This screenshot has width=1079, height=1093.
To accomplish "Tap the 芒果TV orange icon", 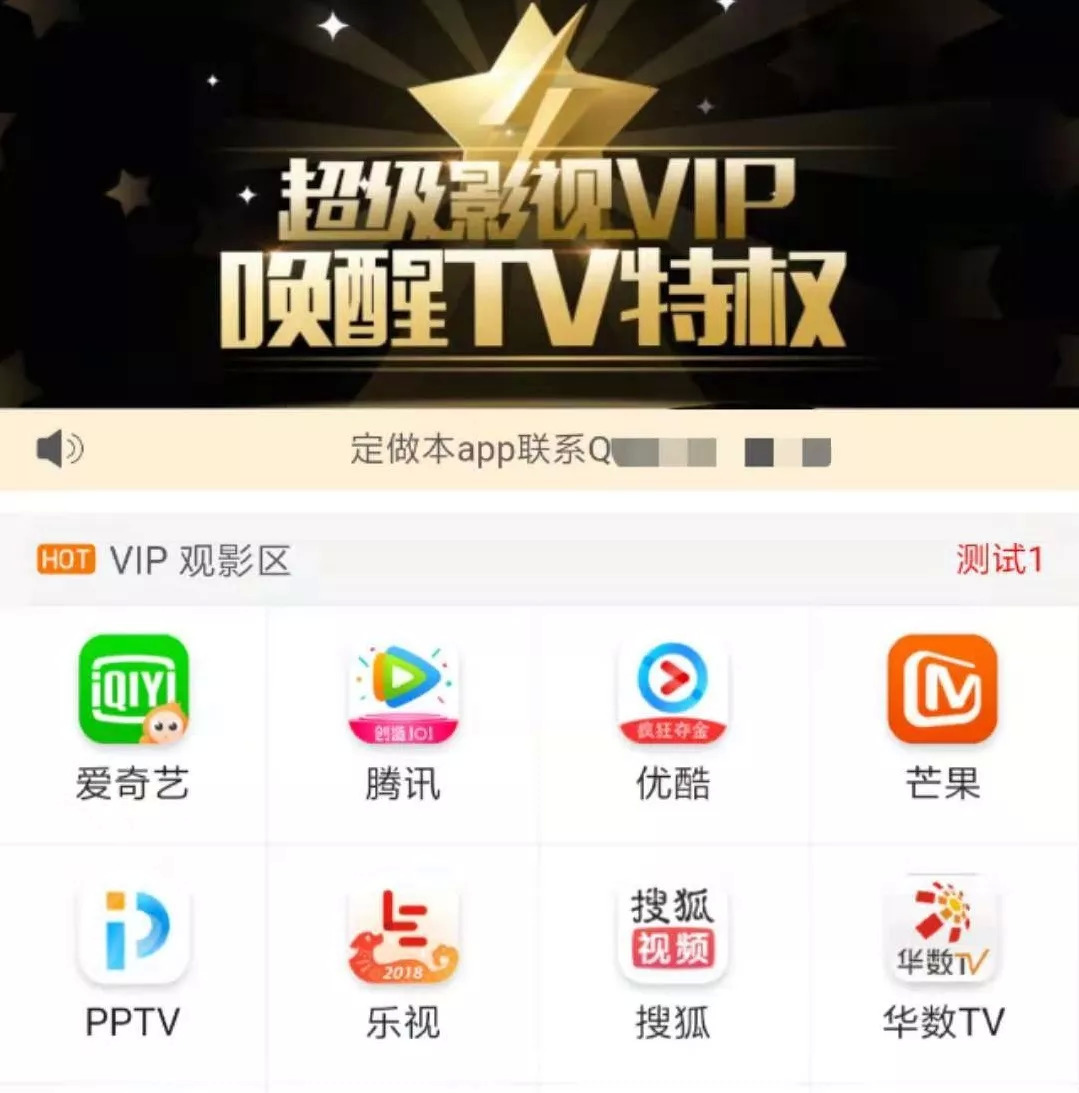I will (x=940, y=690).
